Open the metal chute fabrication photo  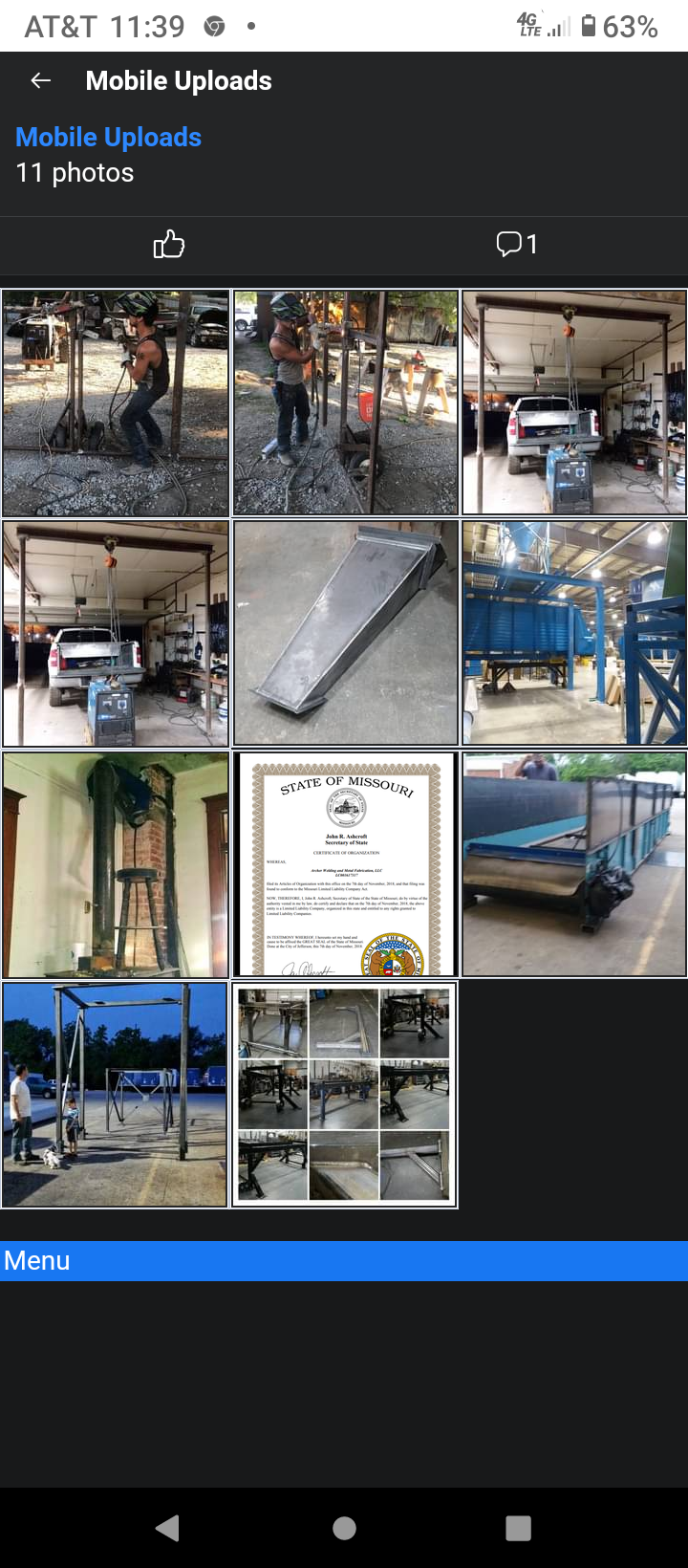click(344, 631)
